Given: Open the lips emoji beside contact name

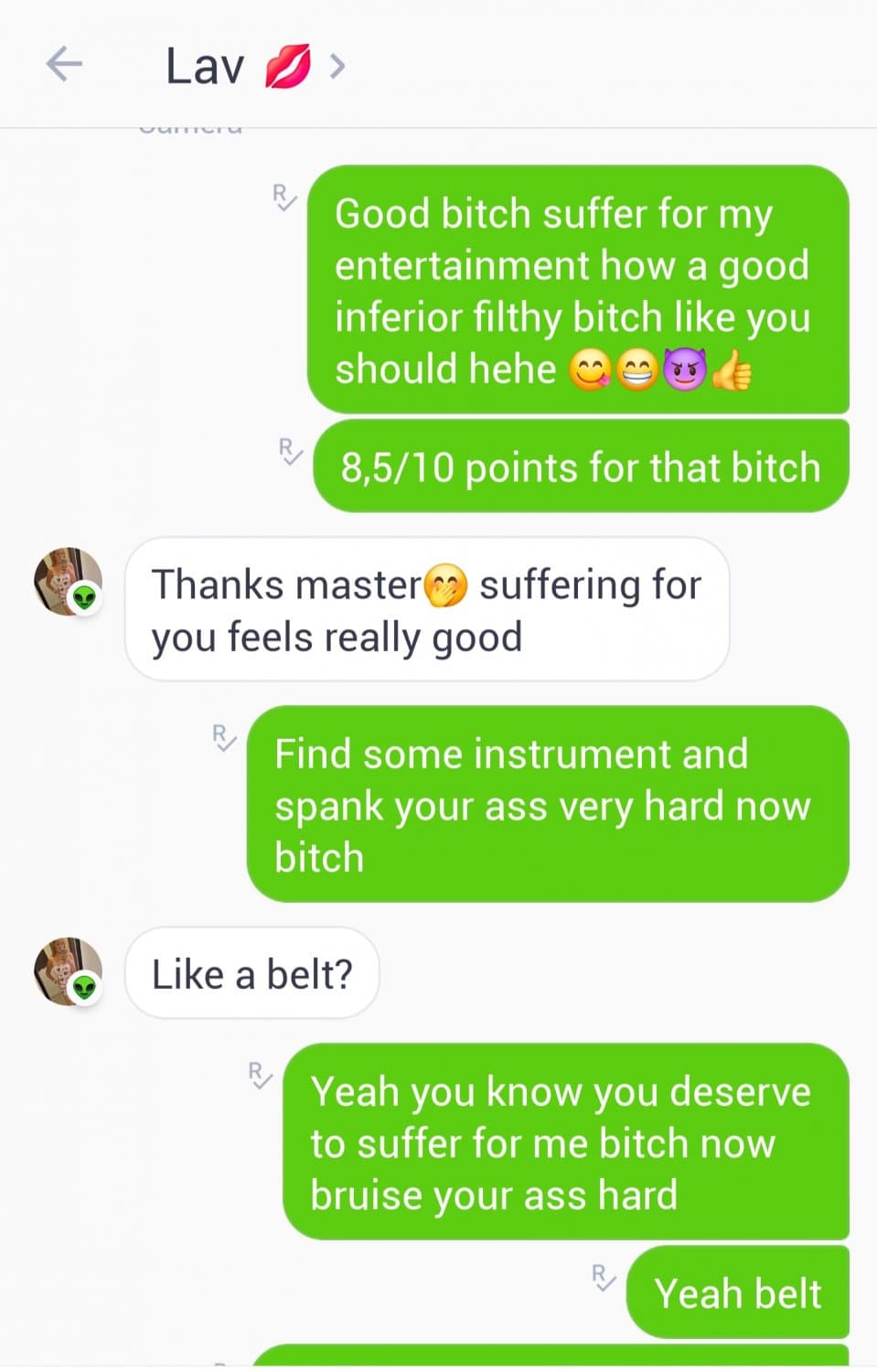Looking at the screenshot, I should (286, 64).
